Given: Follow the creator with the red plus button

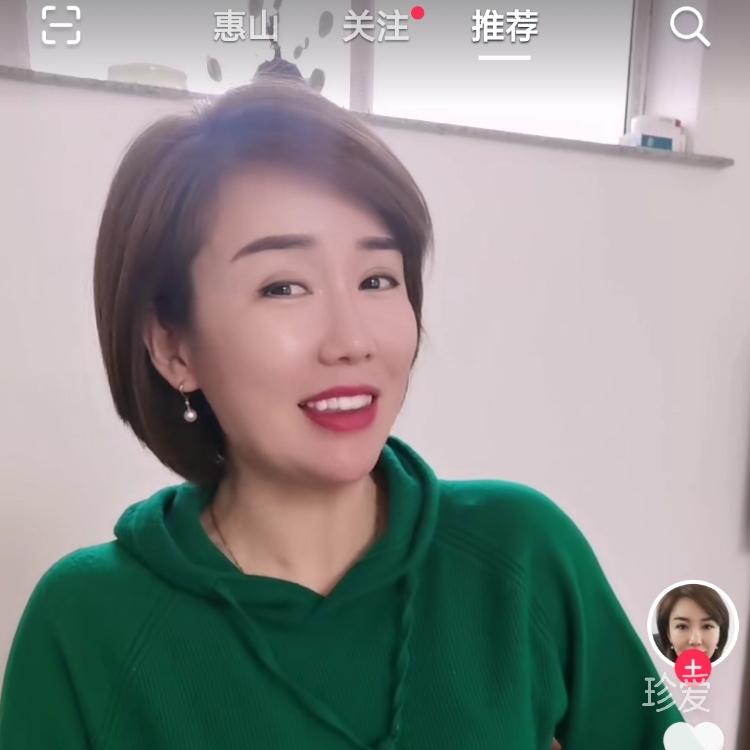Looking at the screenshot, I should (x=692, y=667).
